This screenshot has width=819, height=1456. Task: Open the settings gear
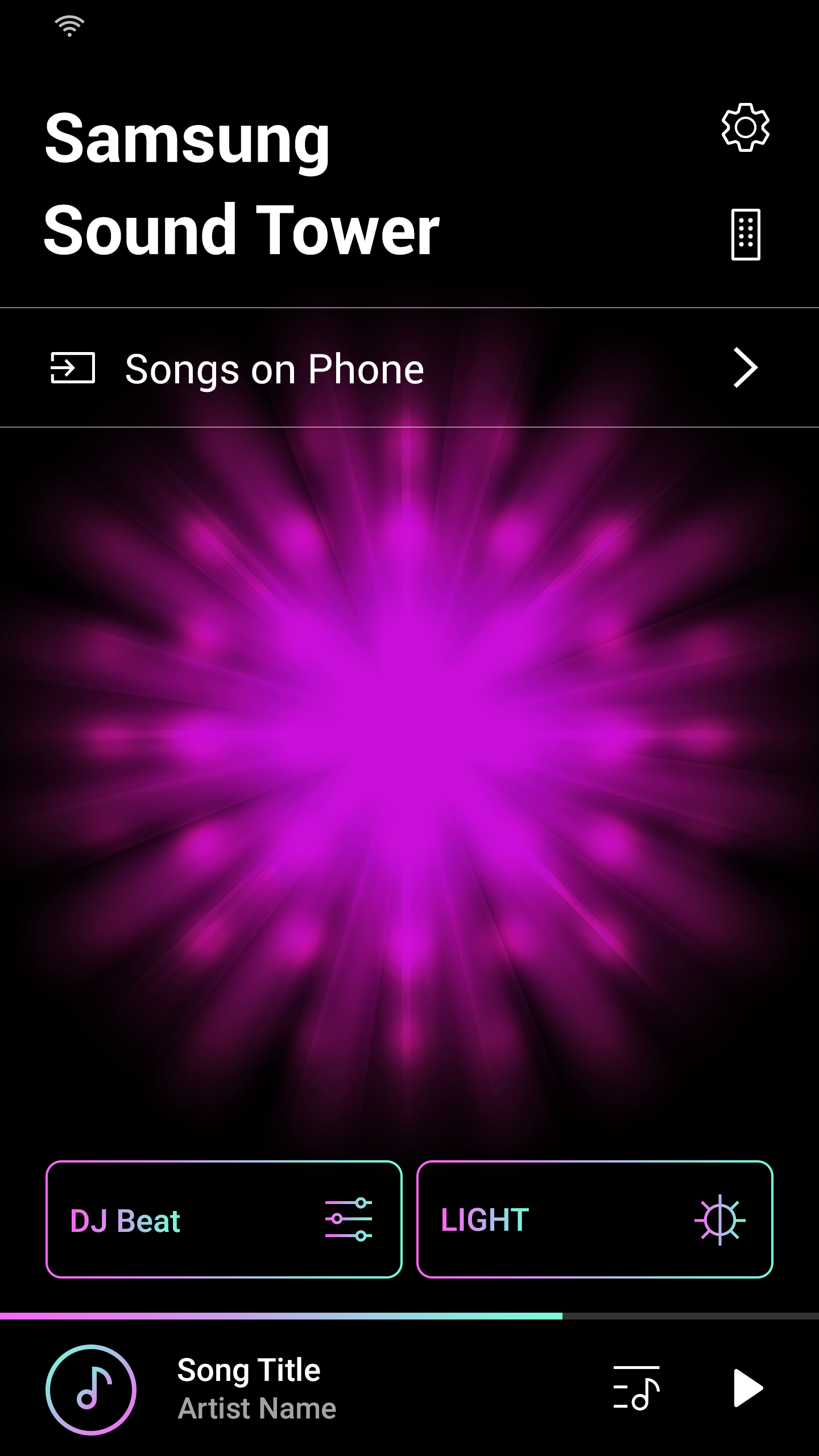pos(745,127)
